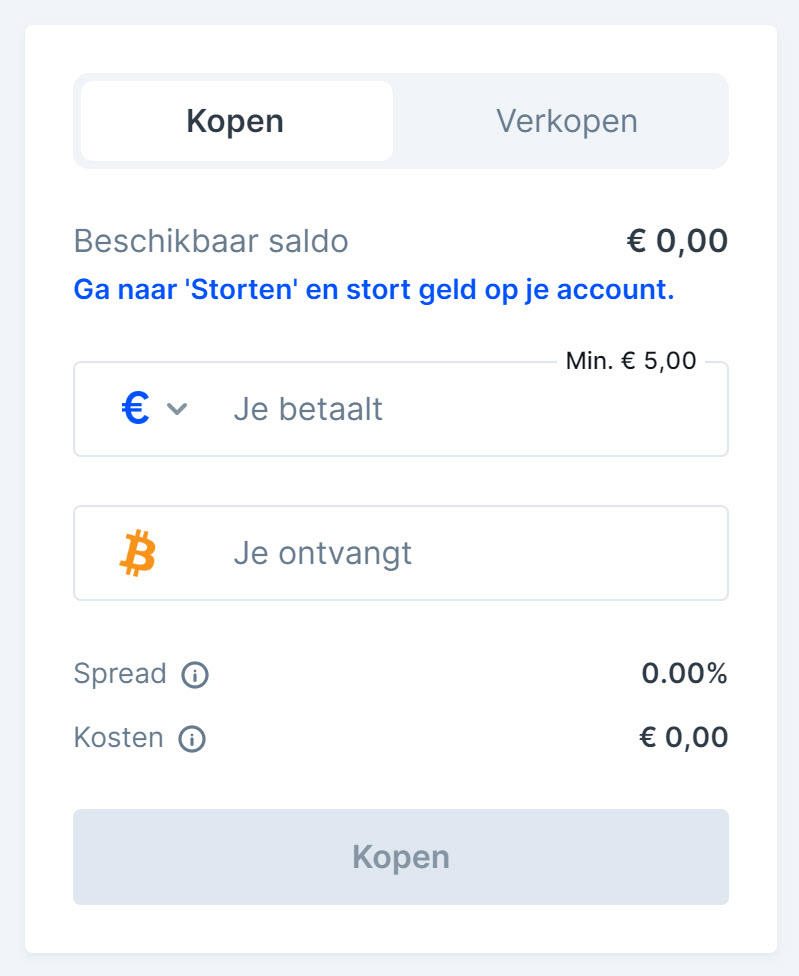Click the info circle next to Spread
799x976 pixels.
tap(197, 676)
